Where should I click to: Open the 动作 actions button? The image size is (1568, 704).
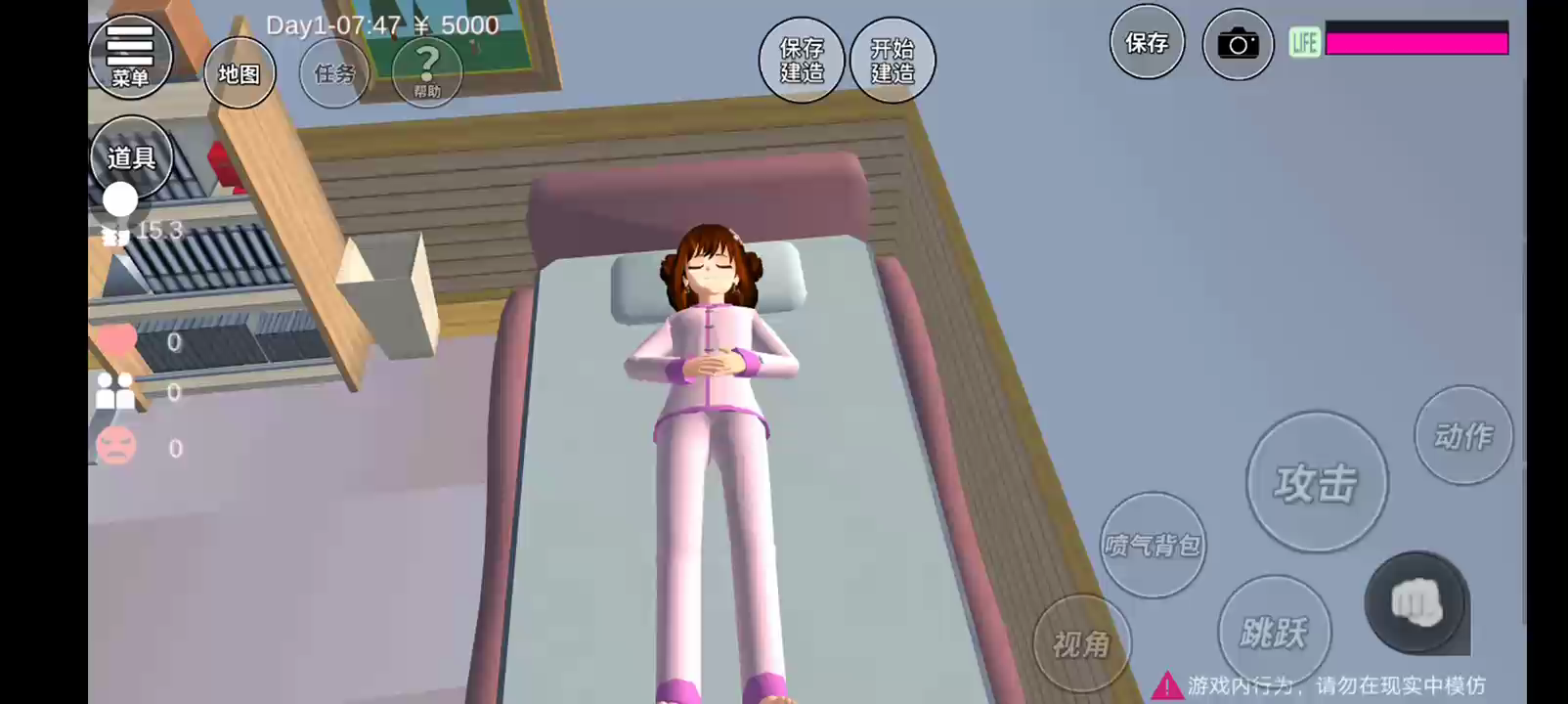tap(1462, 435)
